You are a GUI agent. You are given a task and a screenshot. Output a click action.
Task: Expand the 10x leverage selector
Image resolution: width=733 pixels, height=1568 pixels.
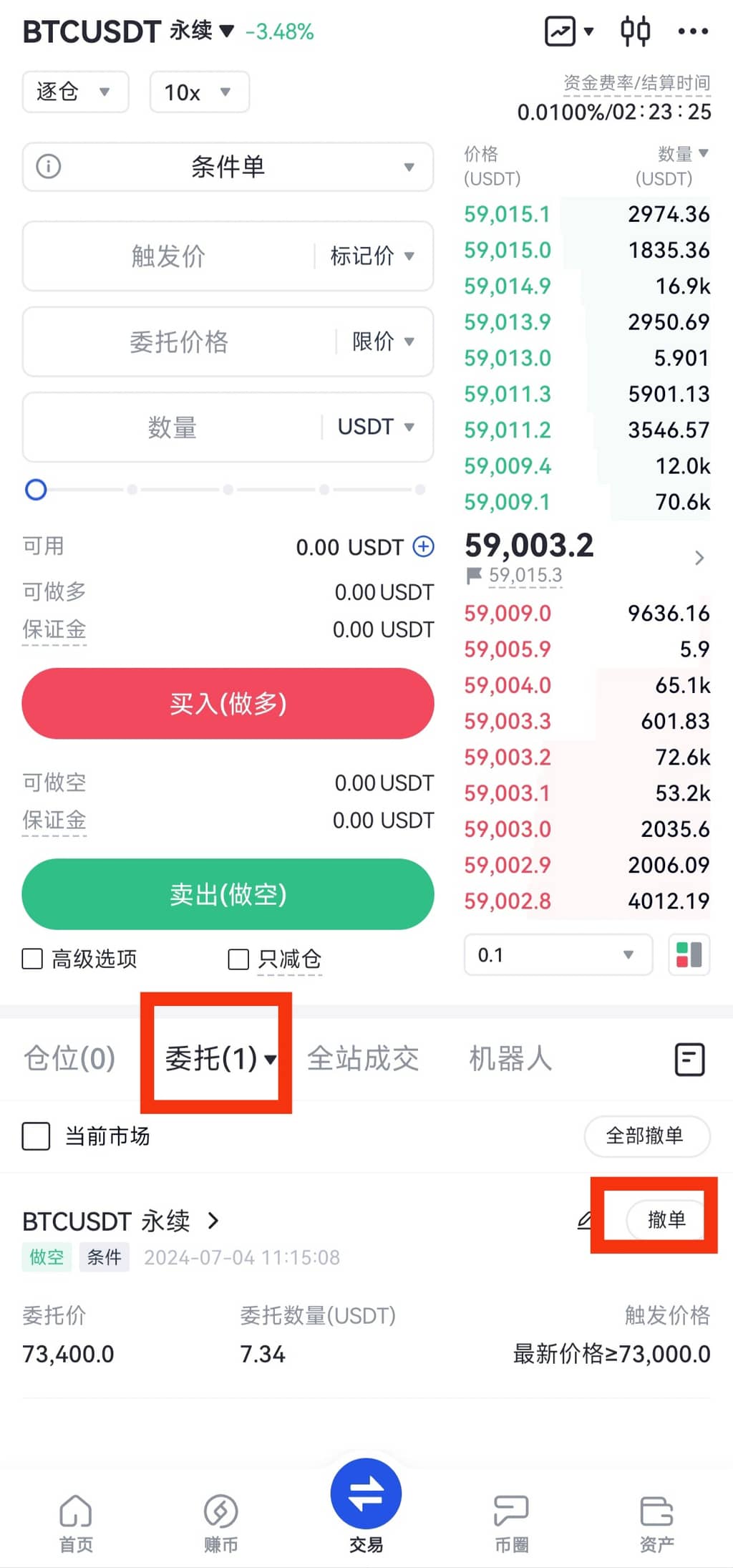[x=199, y=92]
